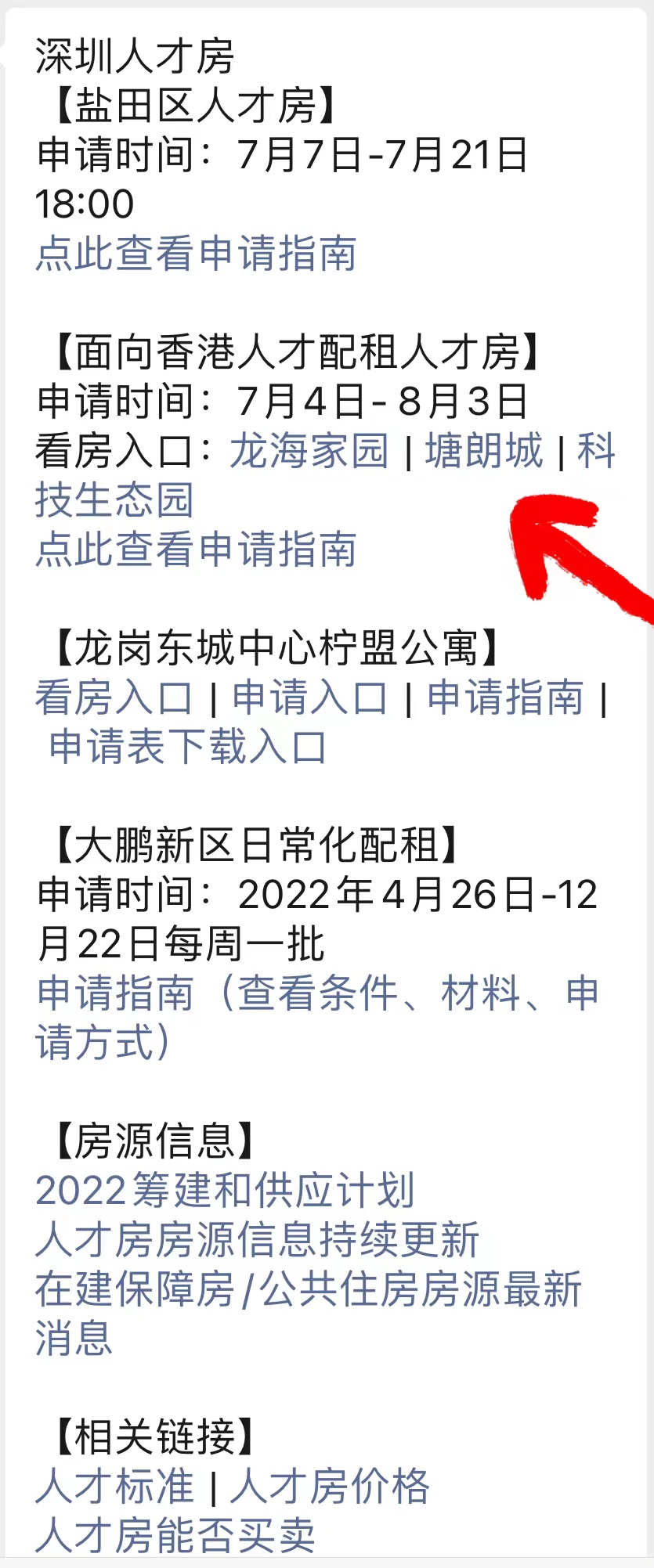Open the 人才标准 link
This screenshot has height=1568, width=654.
(114, 1487)
